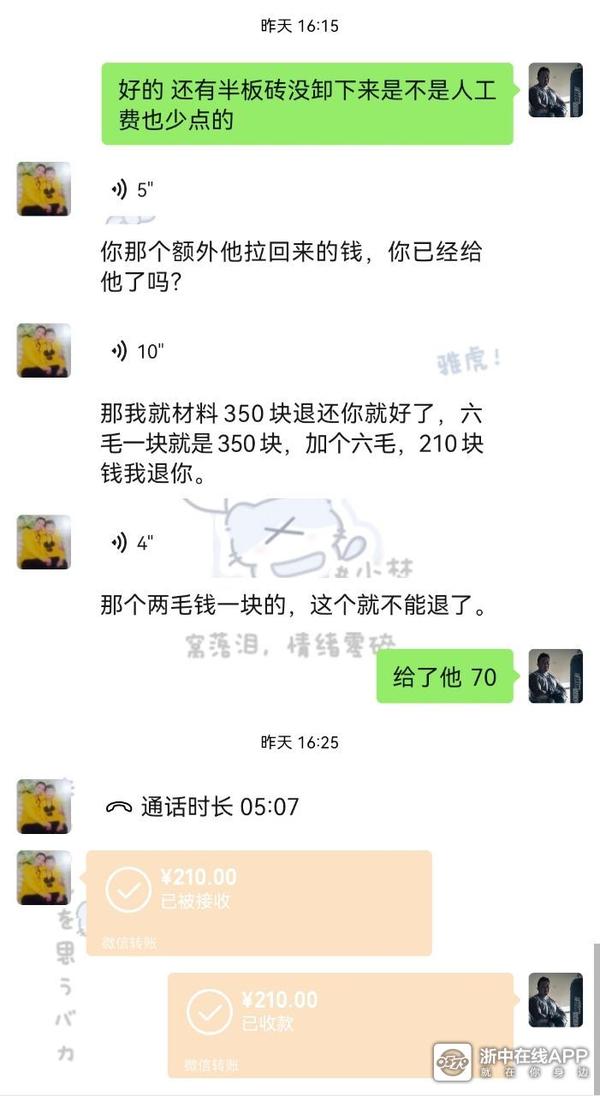Open the ¥210.00 已被接收 transfer card

coord(258,902)
